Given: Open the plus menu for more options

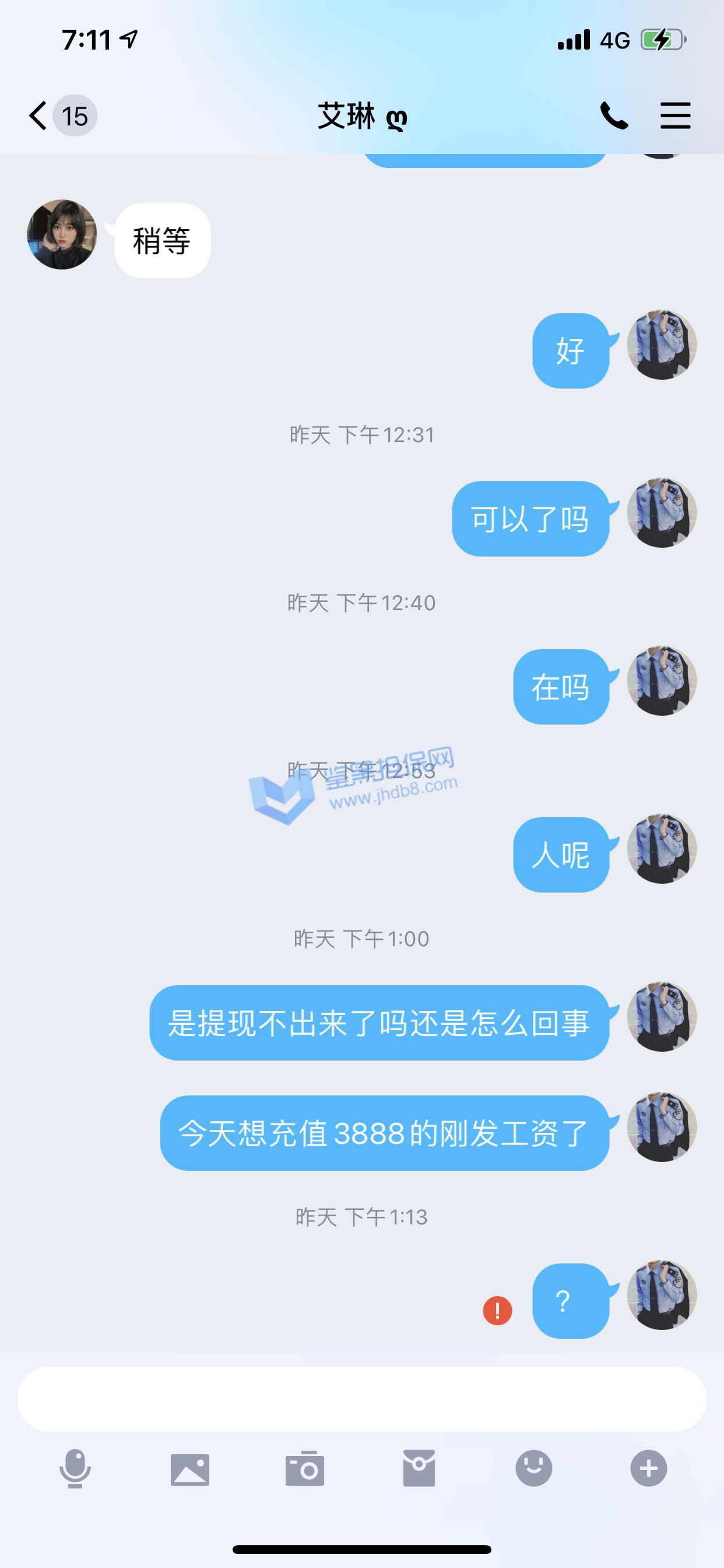Looking at the screenshot, I should coord(649,1468).
